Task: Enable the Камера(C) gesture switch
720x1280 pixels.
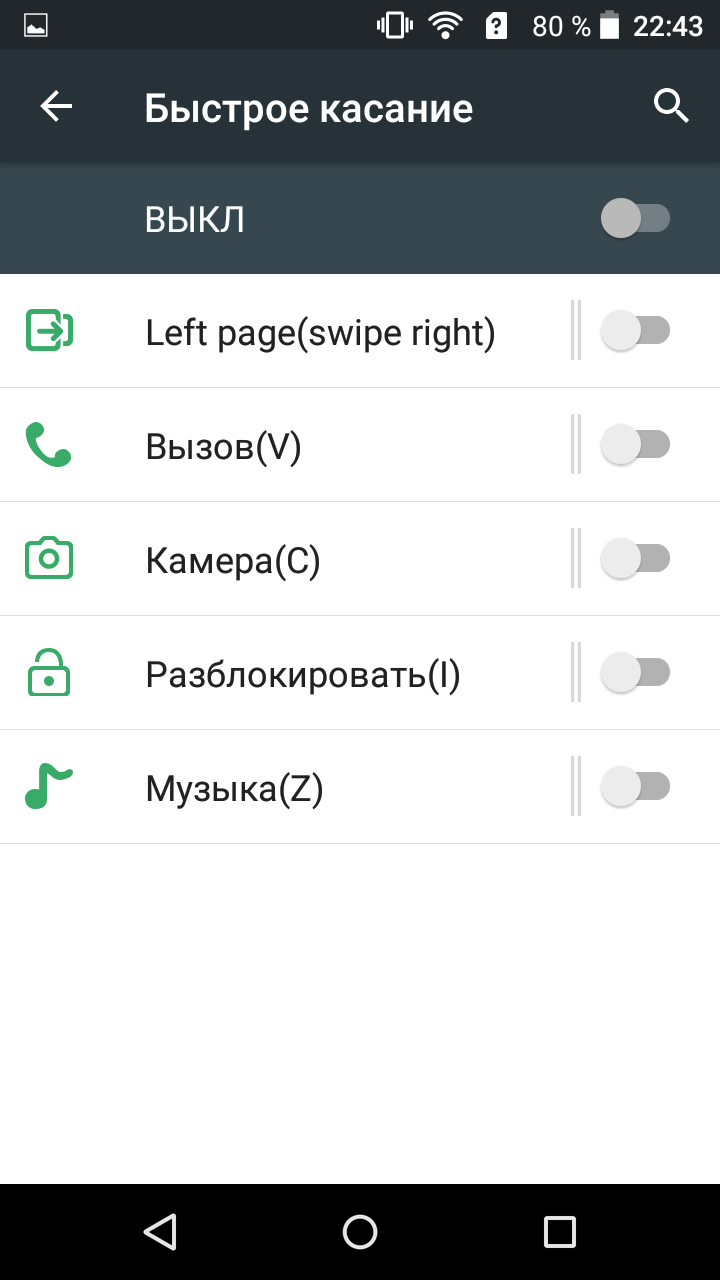Action: pyautogui.click(x=635, y=558)
